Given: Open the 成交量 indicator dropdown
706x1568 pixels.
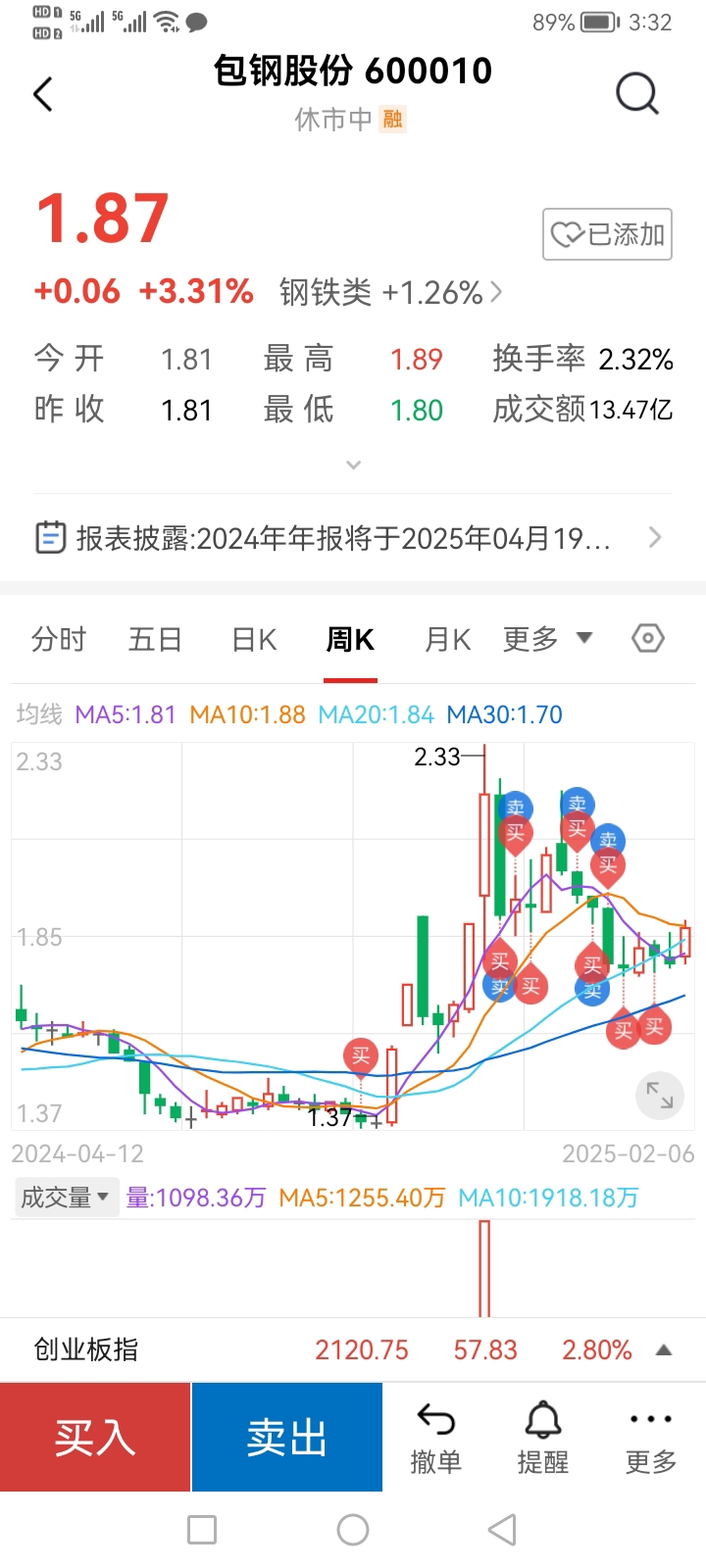Looking at the screenshot, I should (65, 1197).
